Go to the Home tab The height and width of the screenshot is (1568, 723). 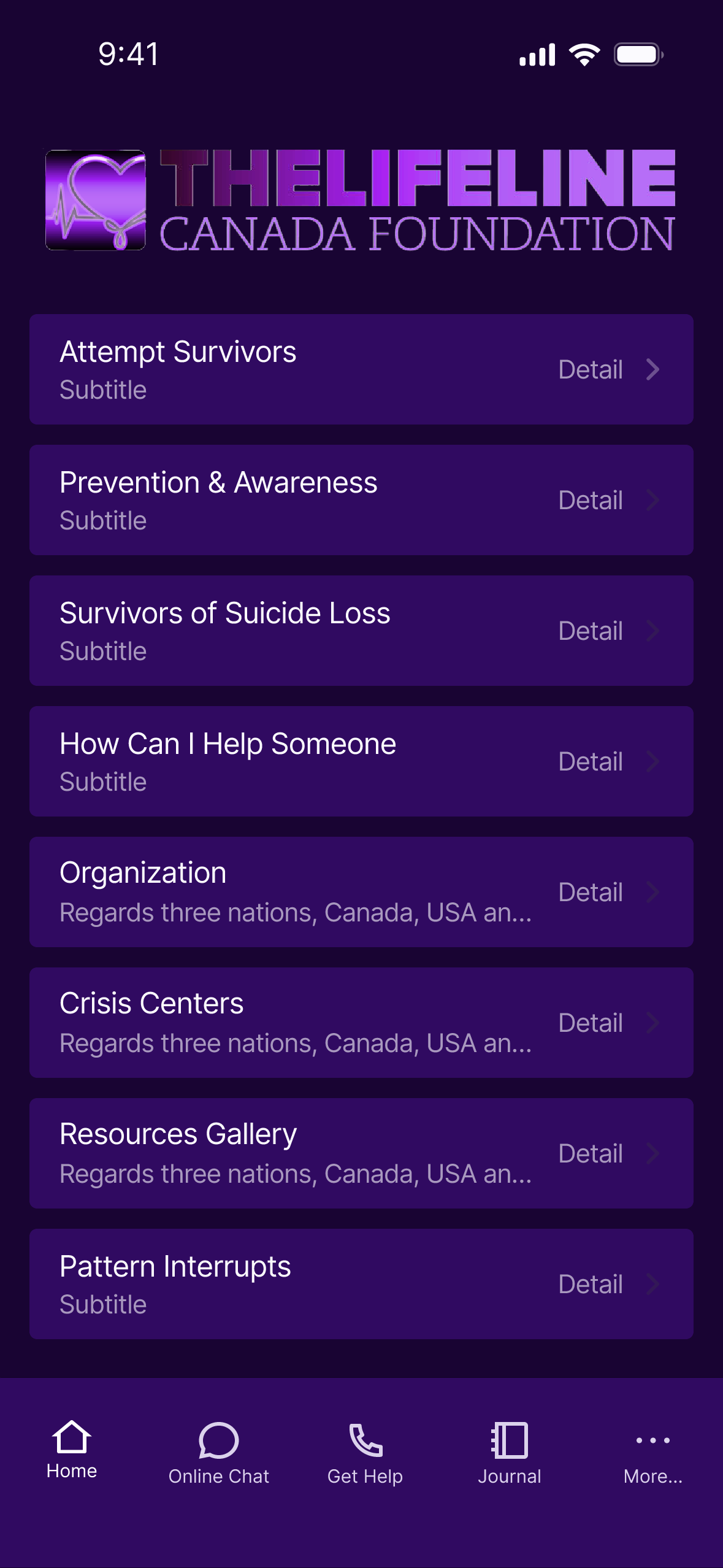point(72,1450)
